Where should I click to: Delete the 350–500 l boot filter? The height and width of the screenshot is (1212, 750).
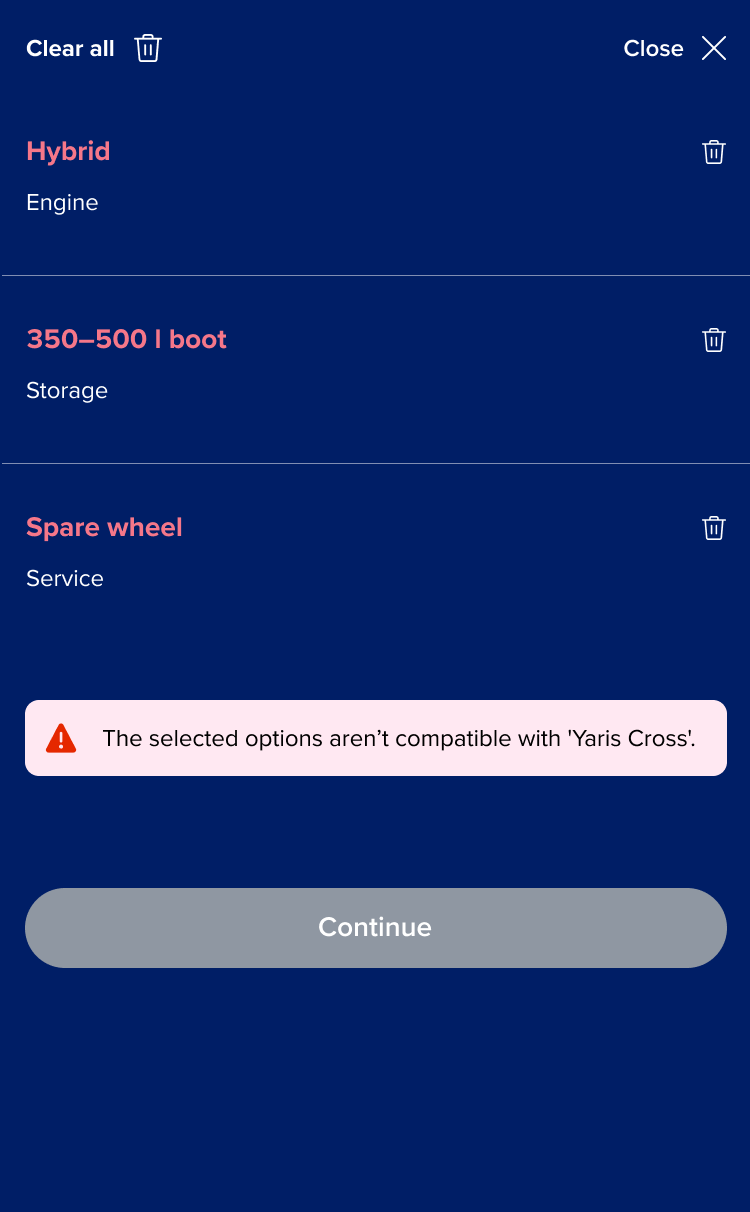pos(713,340)
